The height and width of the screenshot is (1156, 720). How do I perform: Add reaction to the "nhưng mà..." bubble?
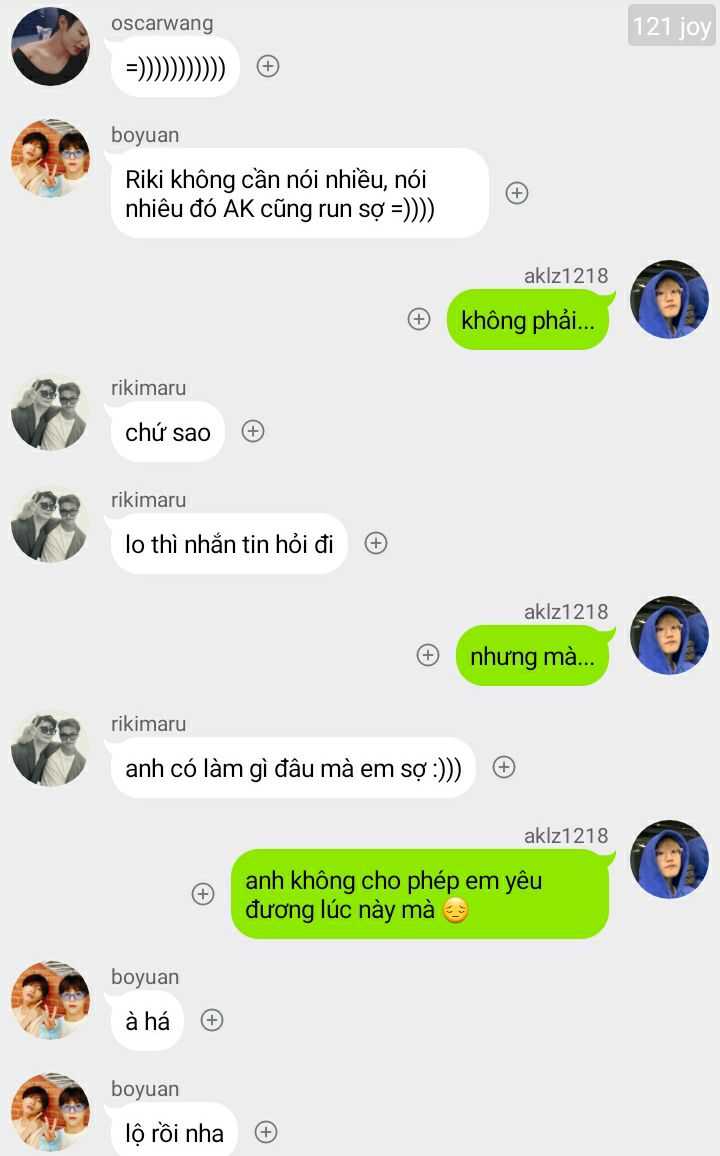click(x=428, y=655)
